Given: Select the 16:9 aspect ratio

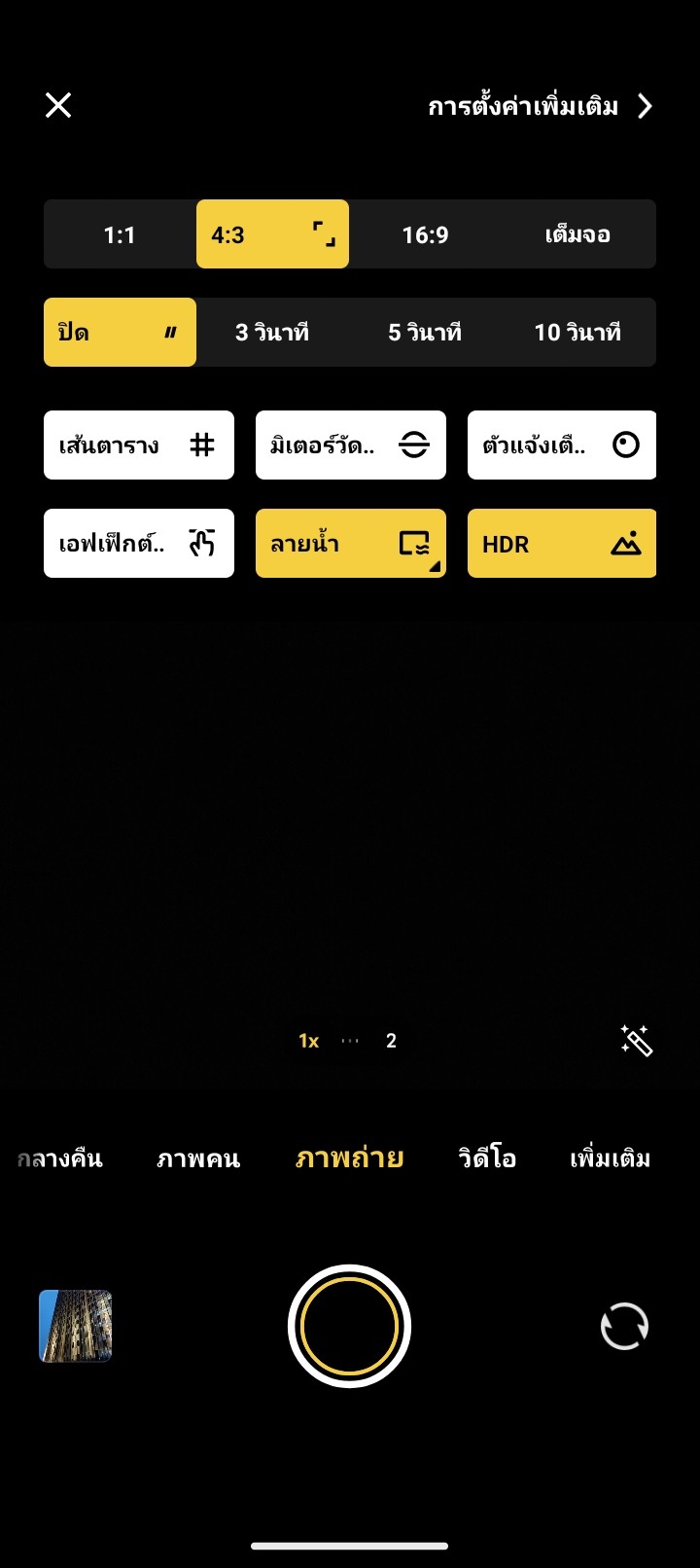Looking at the screenshot, I should (425, 234).
